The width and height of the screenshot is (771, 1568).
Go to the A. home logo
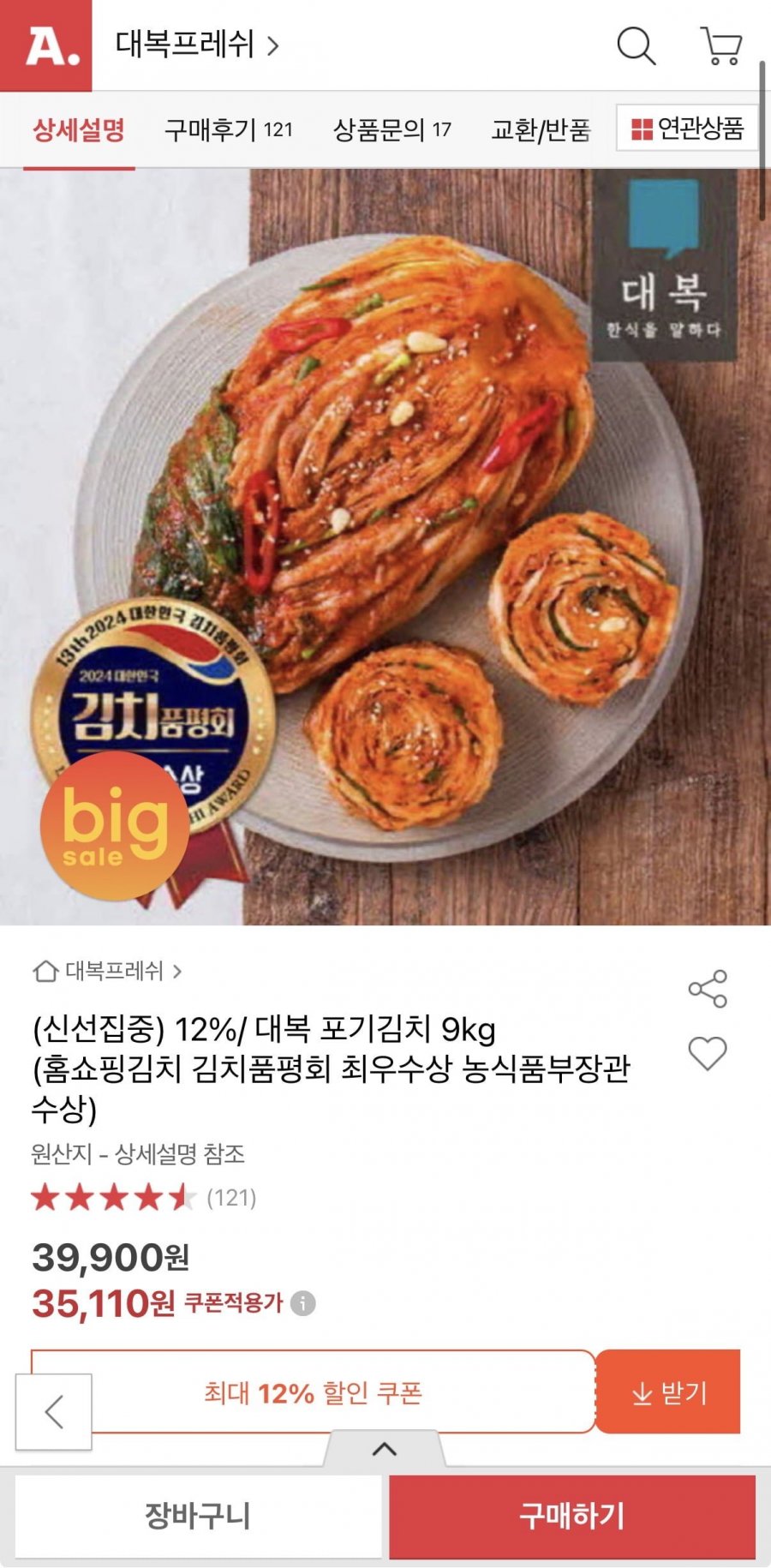coord(46,45)
